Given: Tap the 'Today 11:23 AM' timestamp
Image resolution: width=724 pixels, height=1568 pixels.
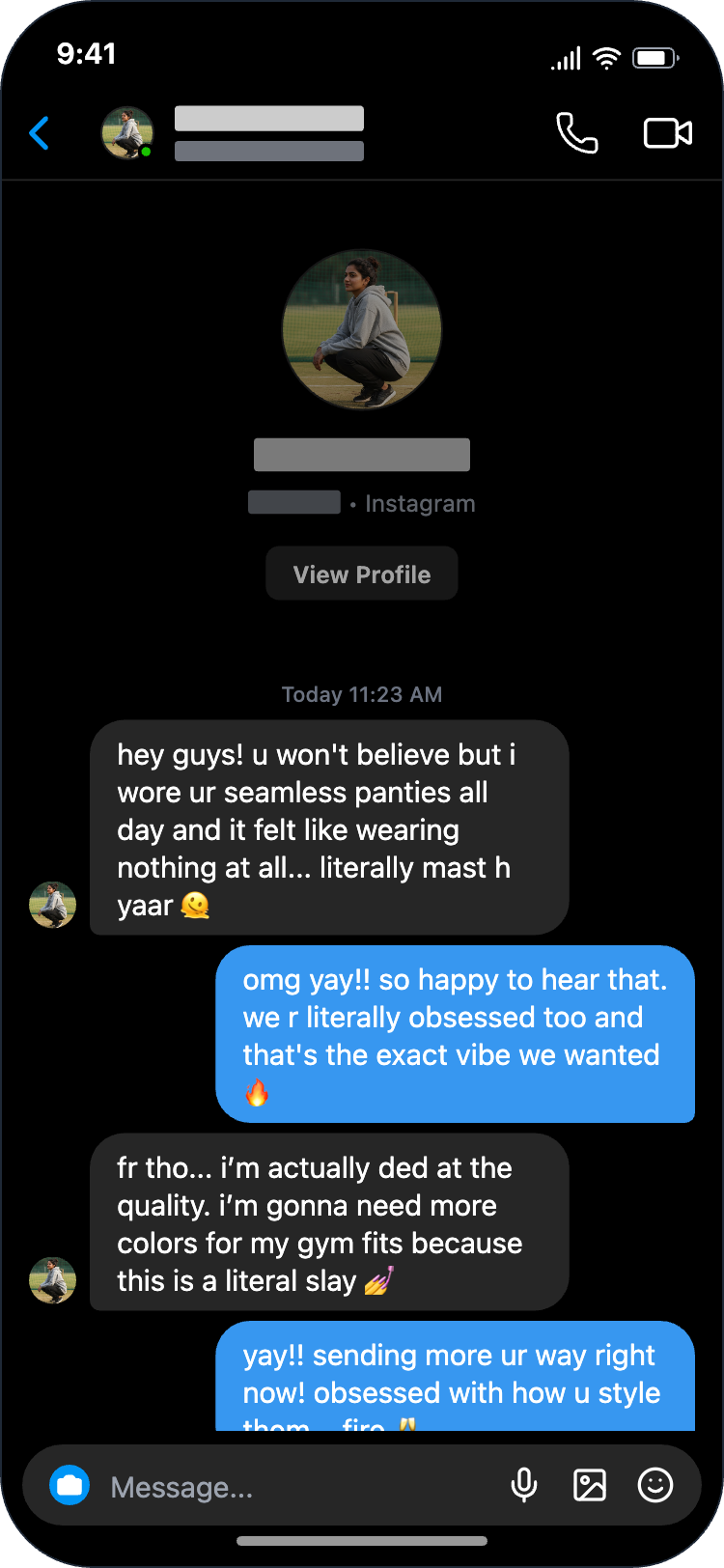Looking at the screenshot, I should pyautogui.click(x=362, y=694).
